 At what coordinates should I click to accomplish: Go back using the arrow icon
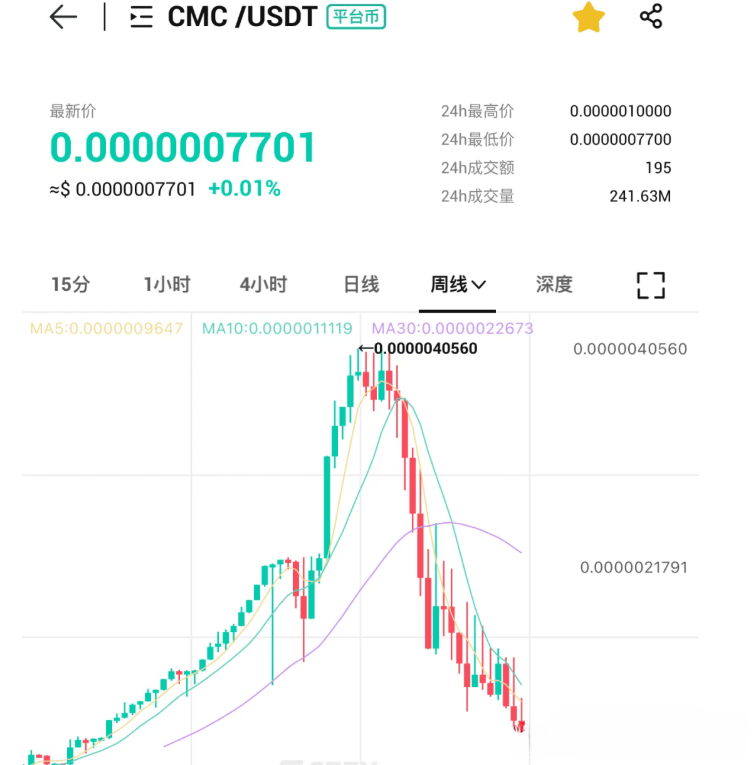(x=63, y=17)
